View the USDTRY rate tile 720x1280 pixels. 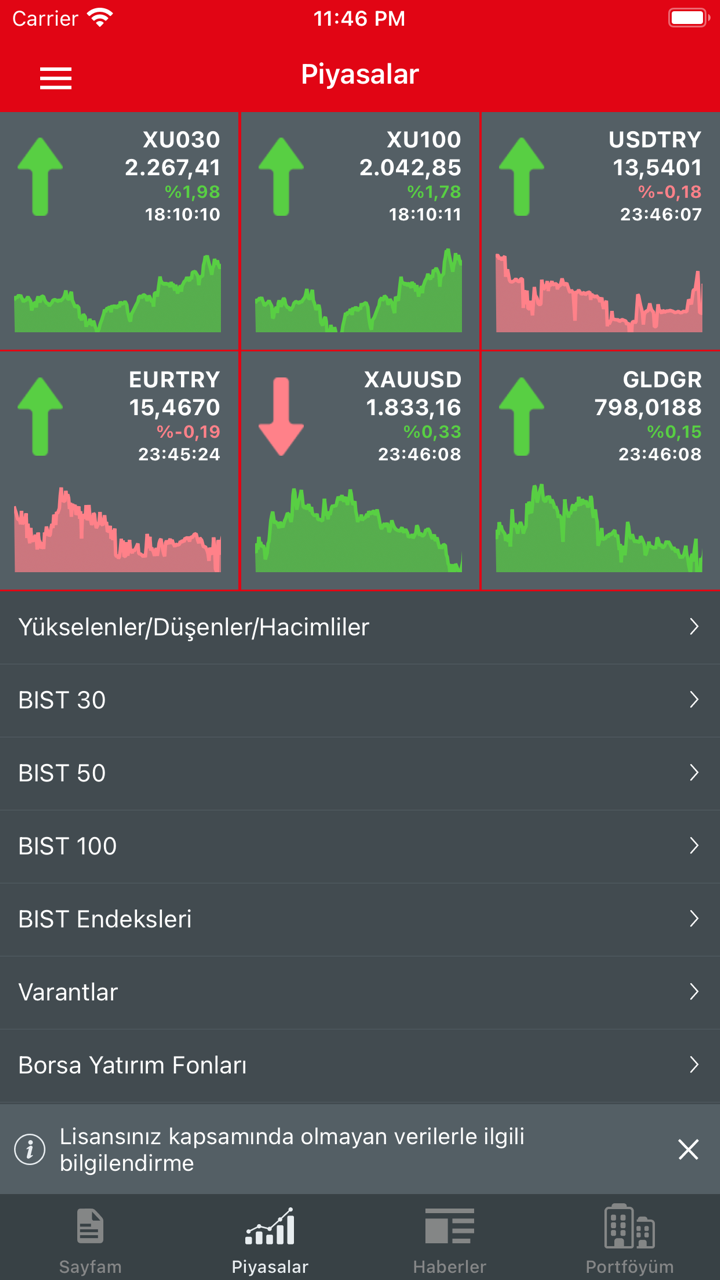(601, 231)
